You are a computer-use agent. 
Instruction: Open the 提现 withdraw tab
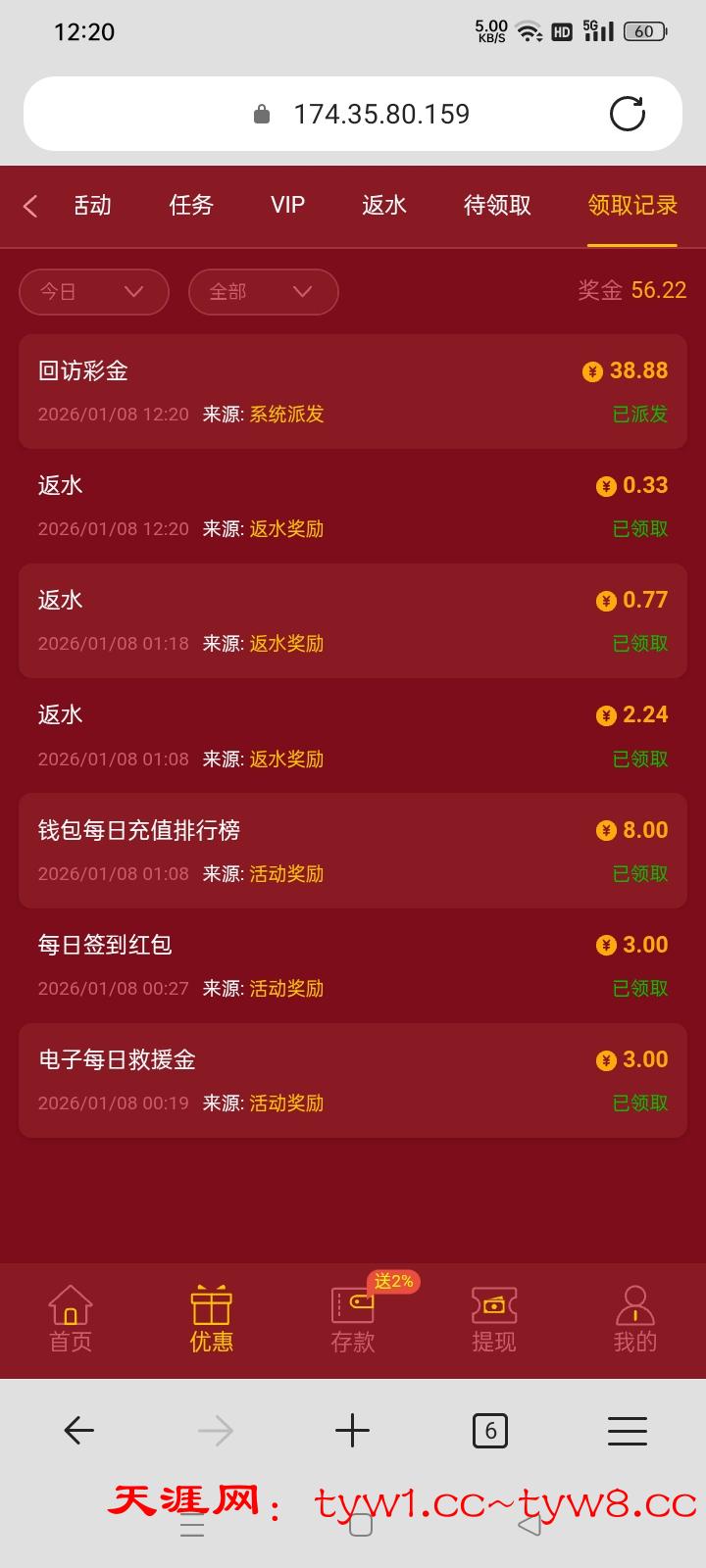(x=493, y=1319)
